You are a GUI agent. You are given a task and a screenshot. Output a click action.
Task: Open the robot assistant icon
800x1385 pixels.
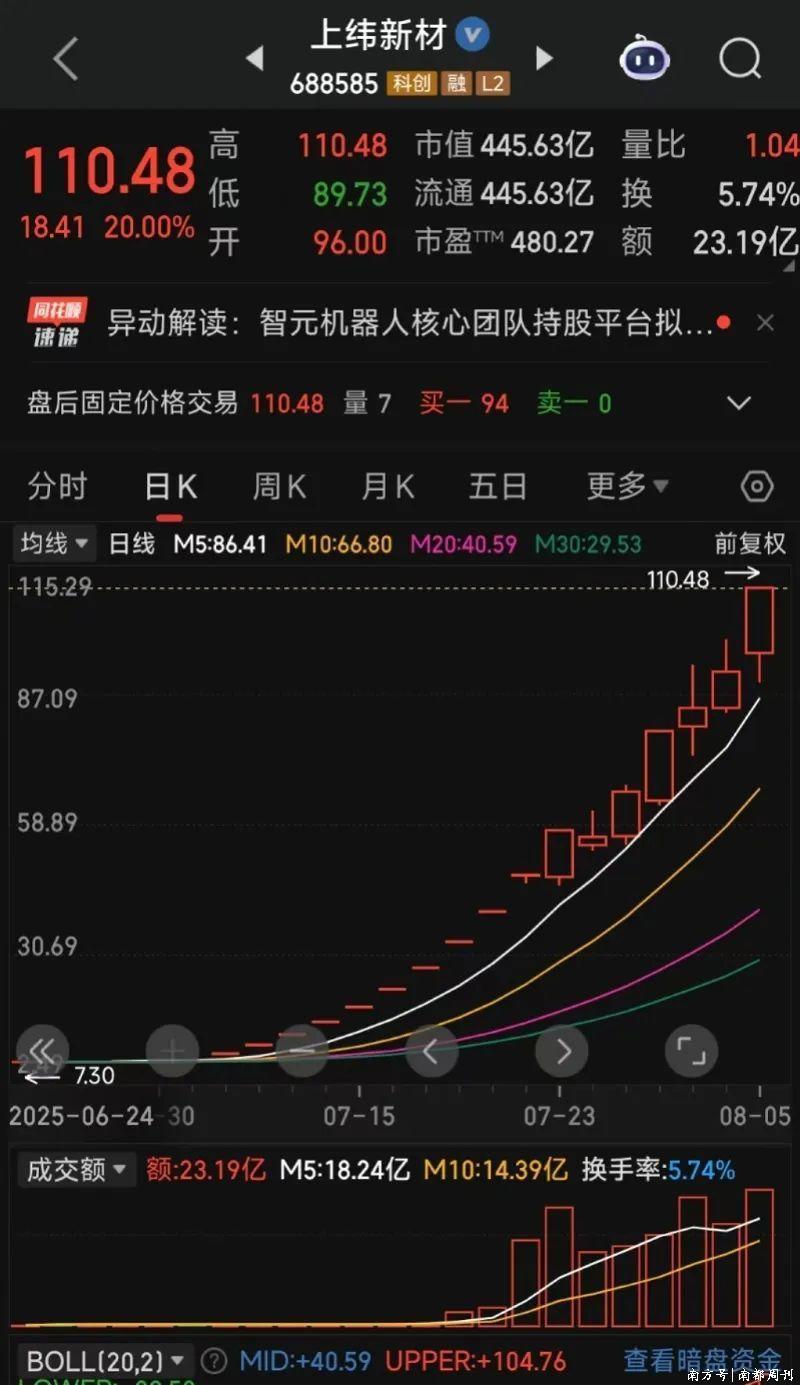(645, 60)
